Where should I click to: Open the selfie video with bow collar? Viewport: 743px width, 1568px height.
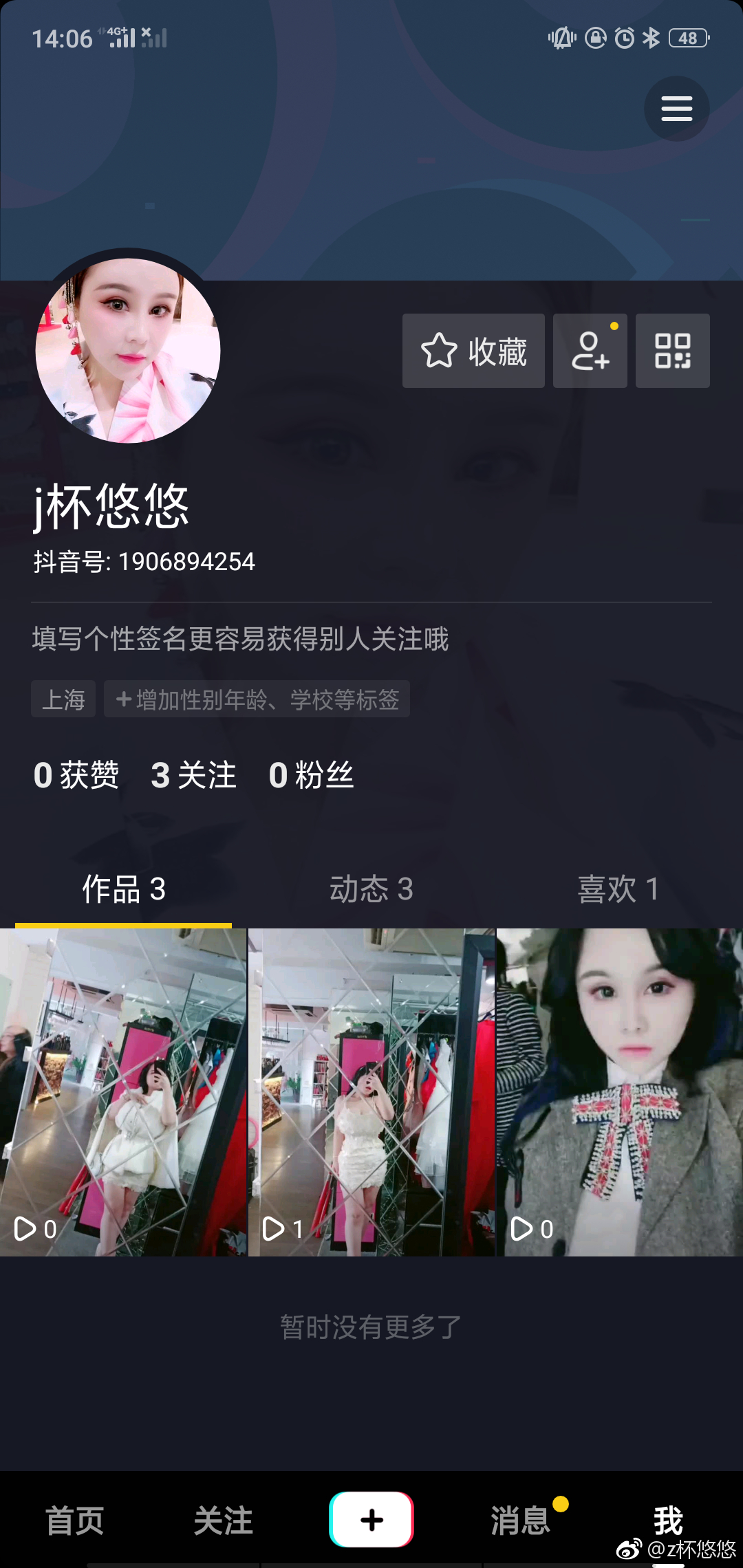[619, 1092]
